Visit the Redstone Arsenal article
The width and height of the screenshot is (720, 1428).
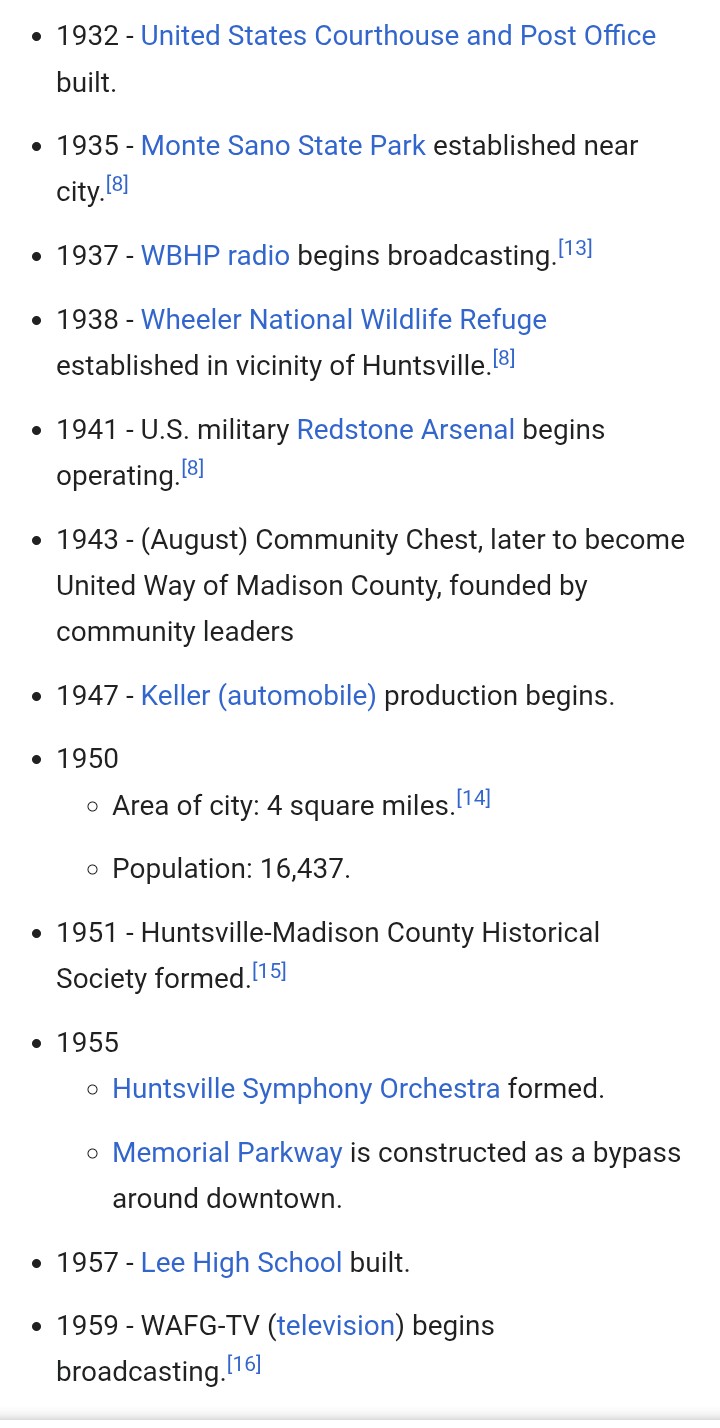click(x=405, y=430)
